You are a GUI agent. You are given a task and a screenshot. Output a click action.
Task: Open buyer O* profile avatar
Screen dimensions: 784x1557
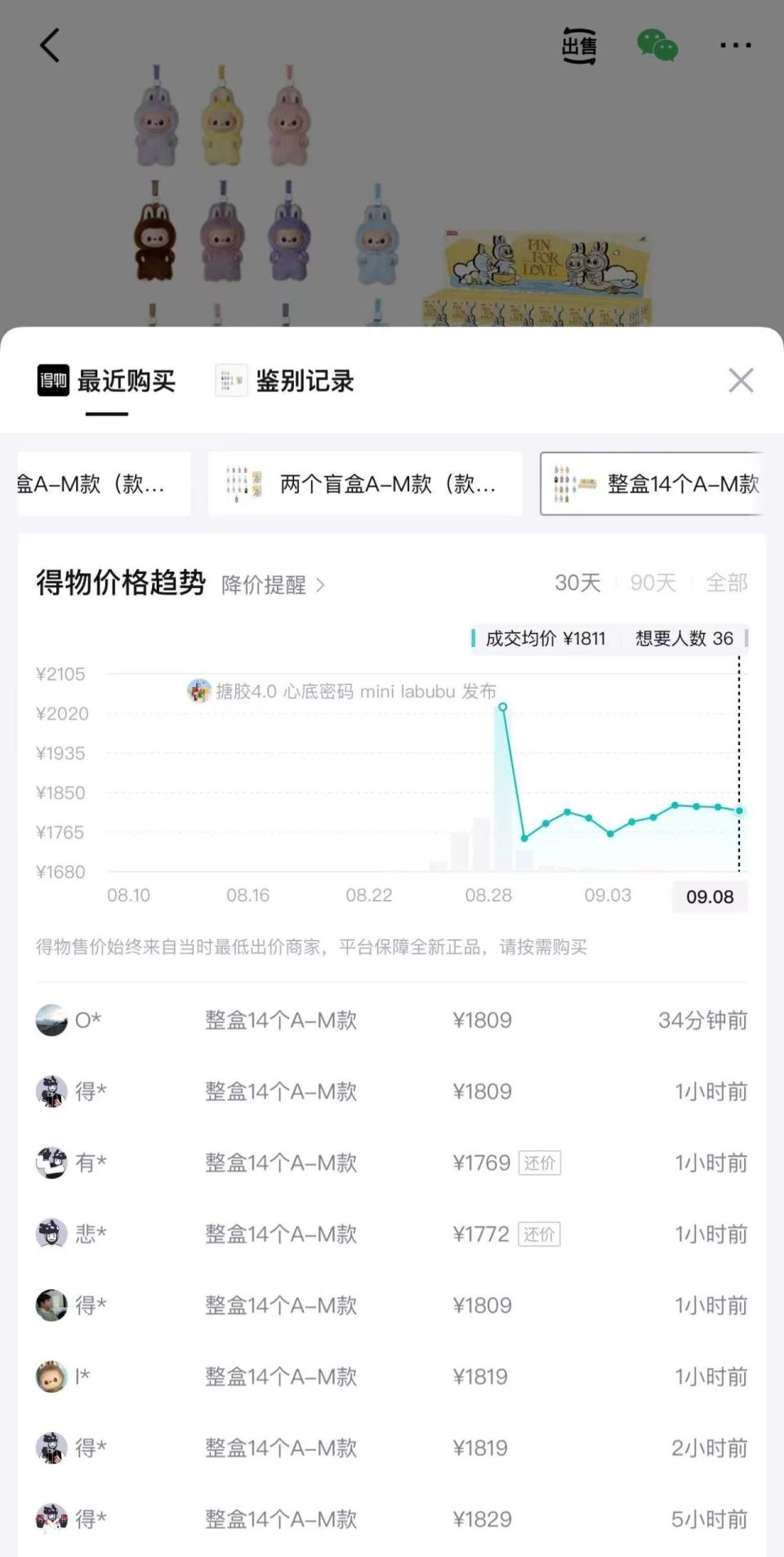[x=51, y=1019]
